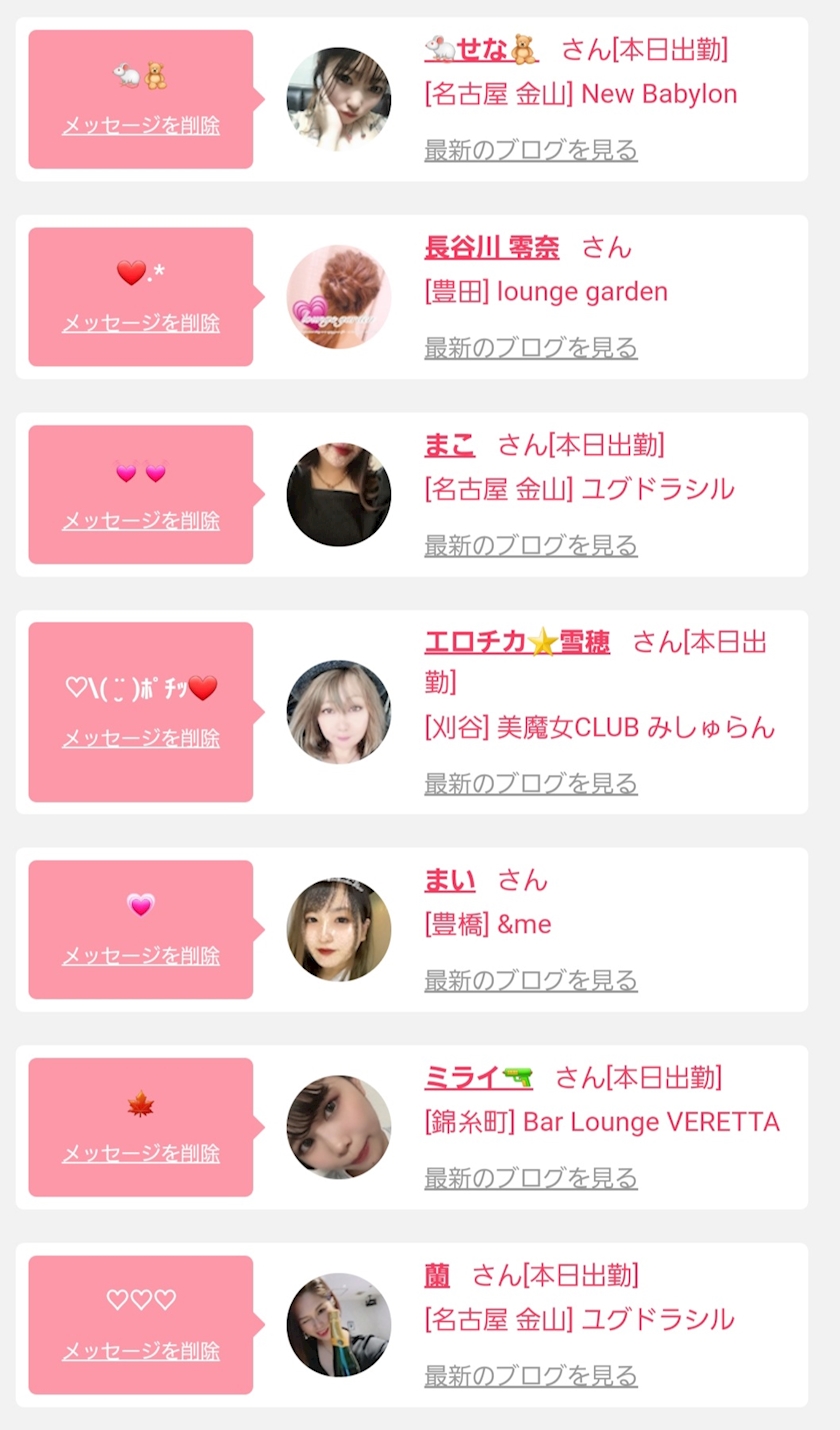This screenshot has width=840, height=1430.
Task: Delete the message sent to エロチカ雪穂
Action: pos(141,739)
